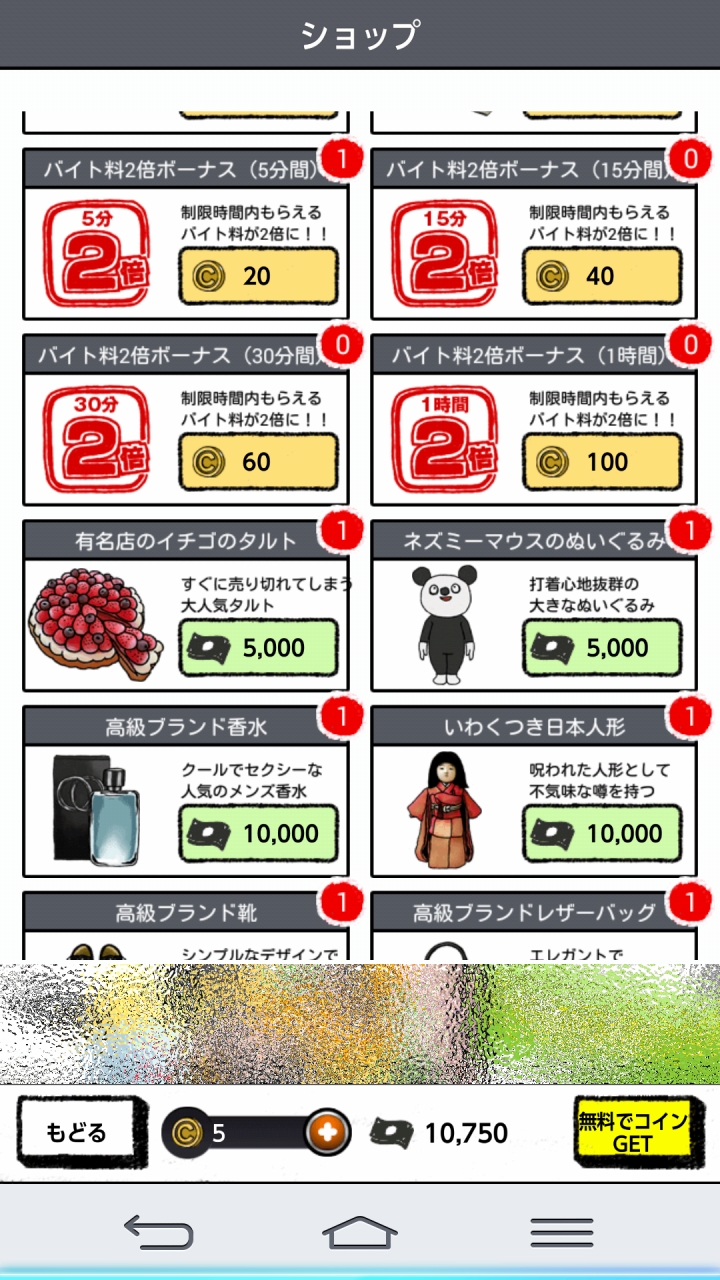Go to the Android home screen
Viewport: 720px width, 1280px height.
(x=360, y=1232)
